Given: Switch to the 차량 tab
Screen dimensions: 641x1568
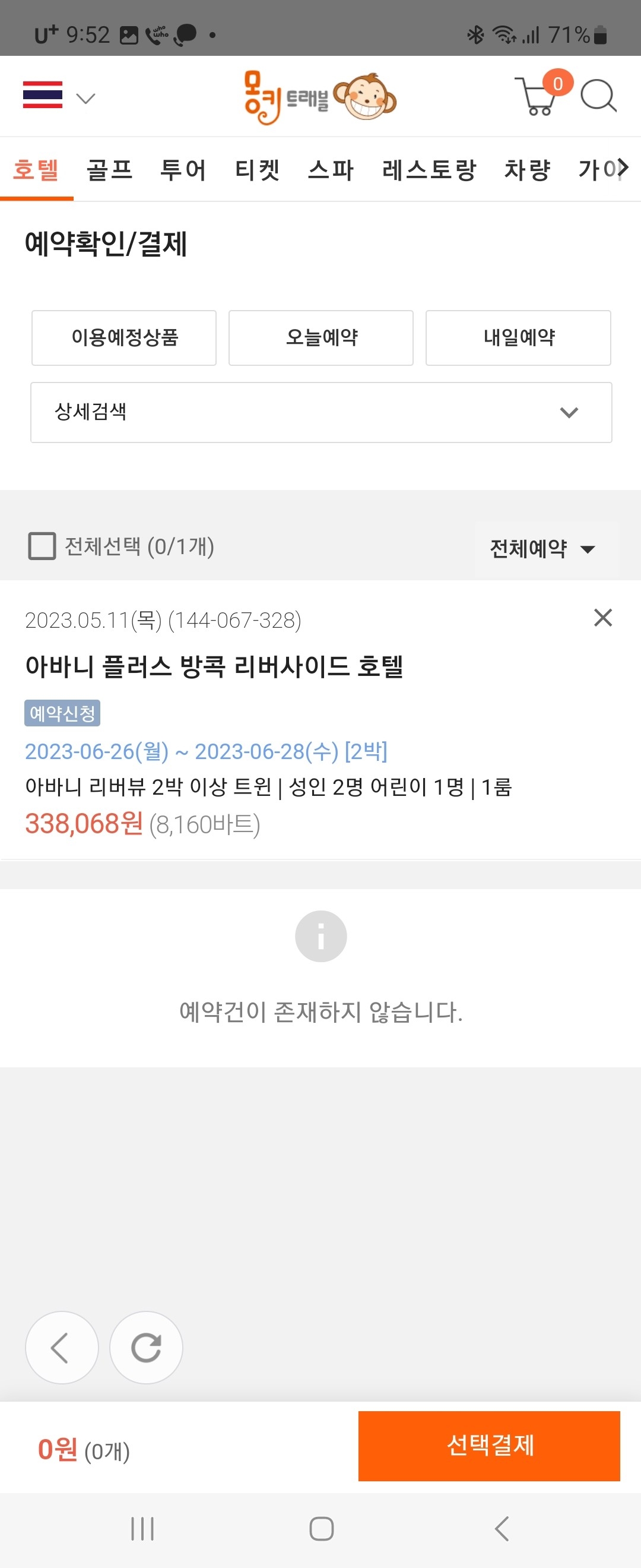Looking at the screenshot, I should point(526,169).
